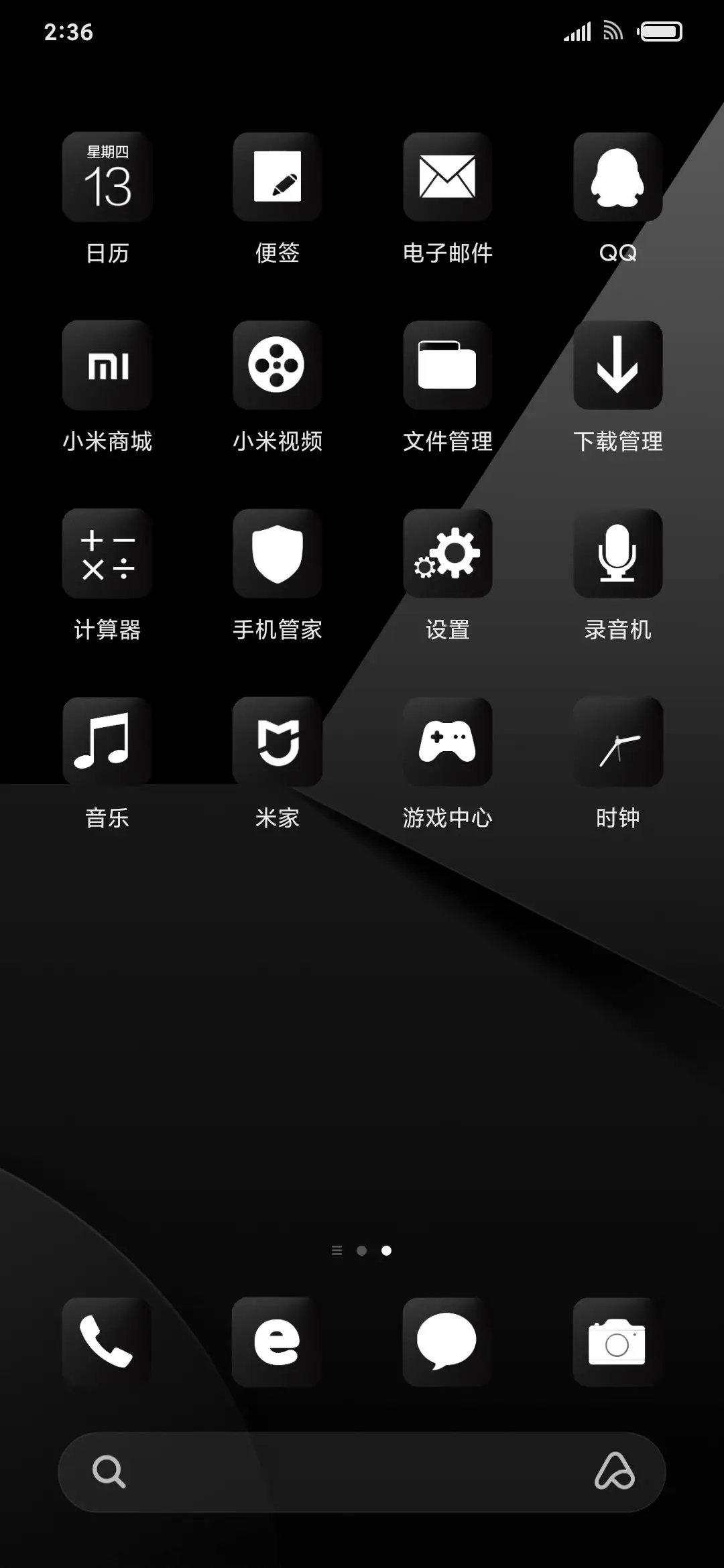Open the Calendar showing 星期四 13
The width and height of the screenshot is (724, 1568).
click(107, 178)
